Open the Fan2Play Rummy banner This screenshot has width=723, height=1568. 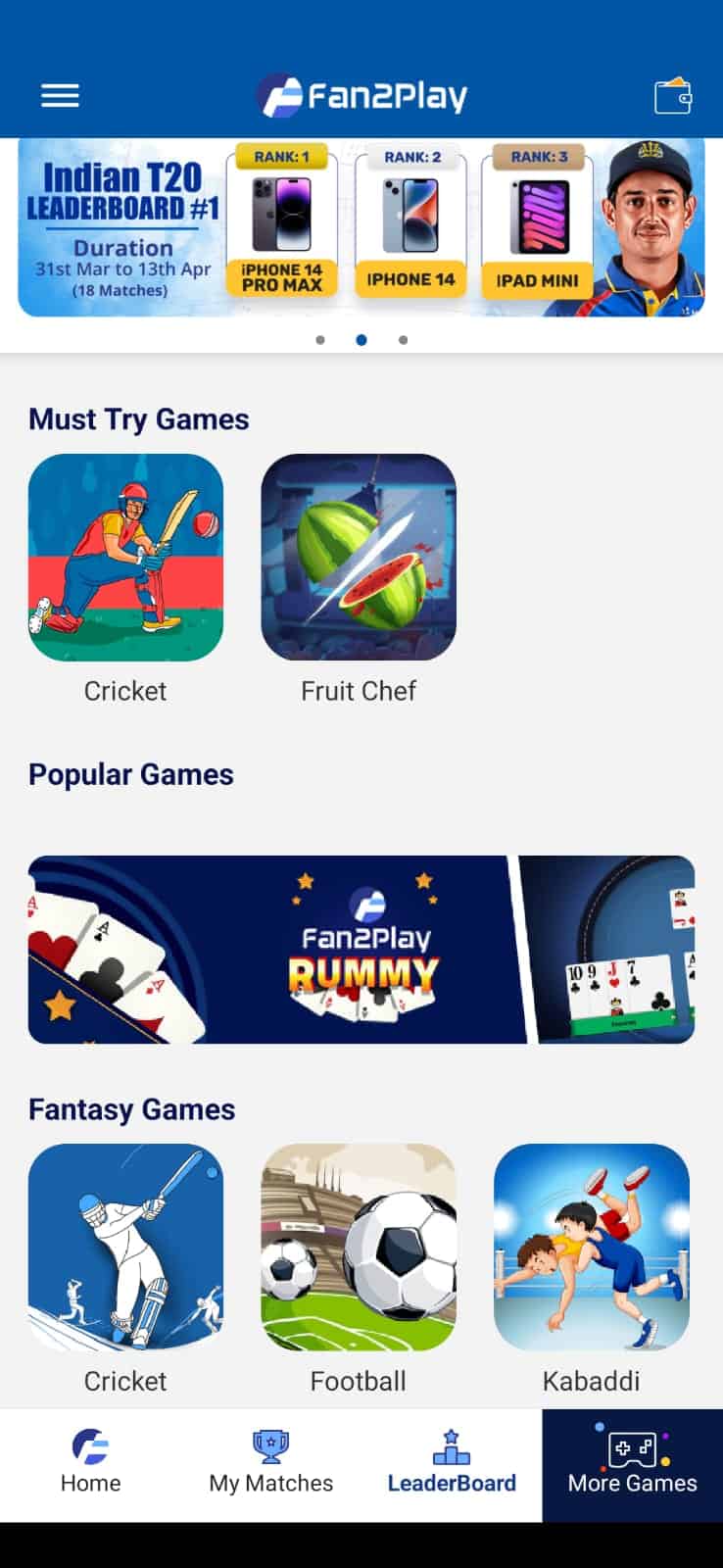click(361, 949)
